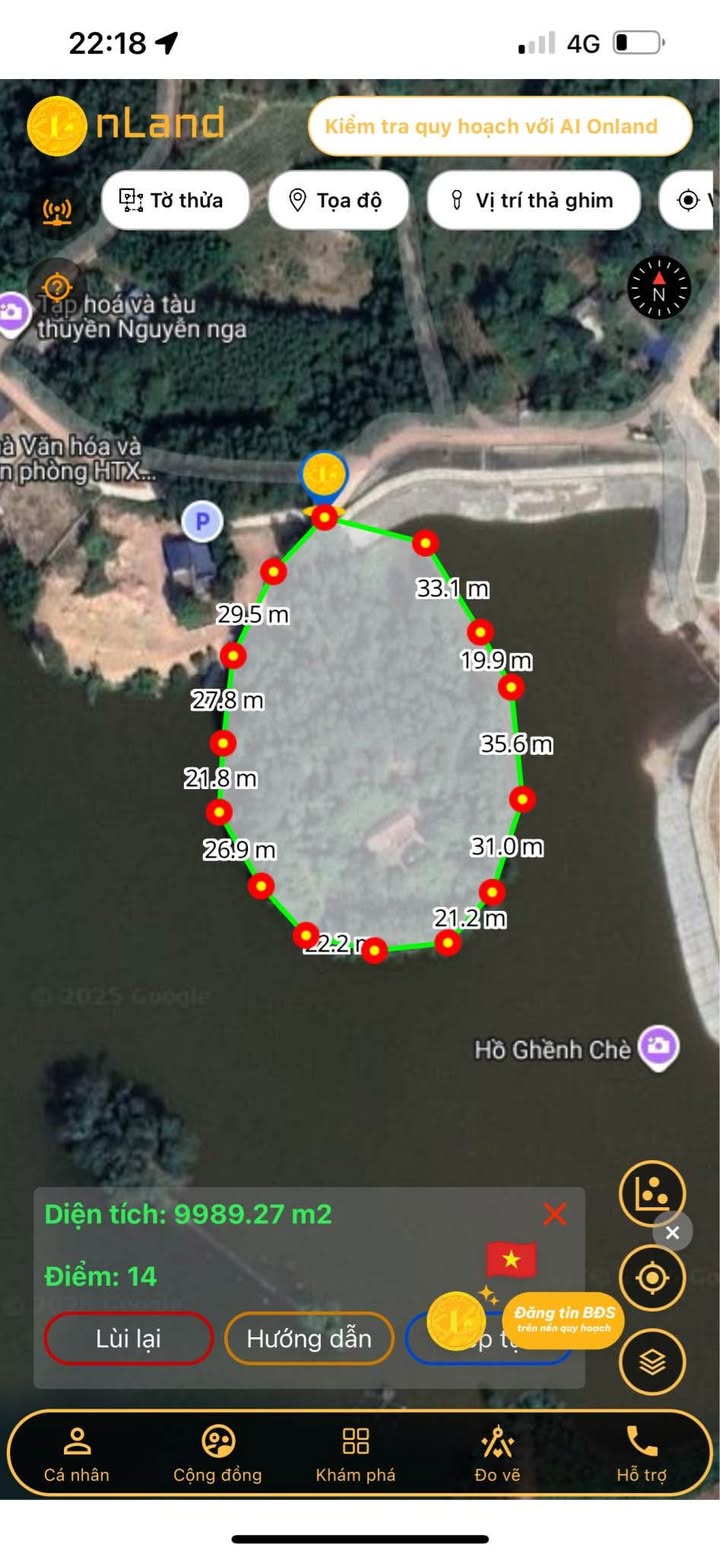Dismiss the Đăng tin BĐS floating banner
This screenshot has height=1557, width=720.
[x=672, y=1233]
